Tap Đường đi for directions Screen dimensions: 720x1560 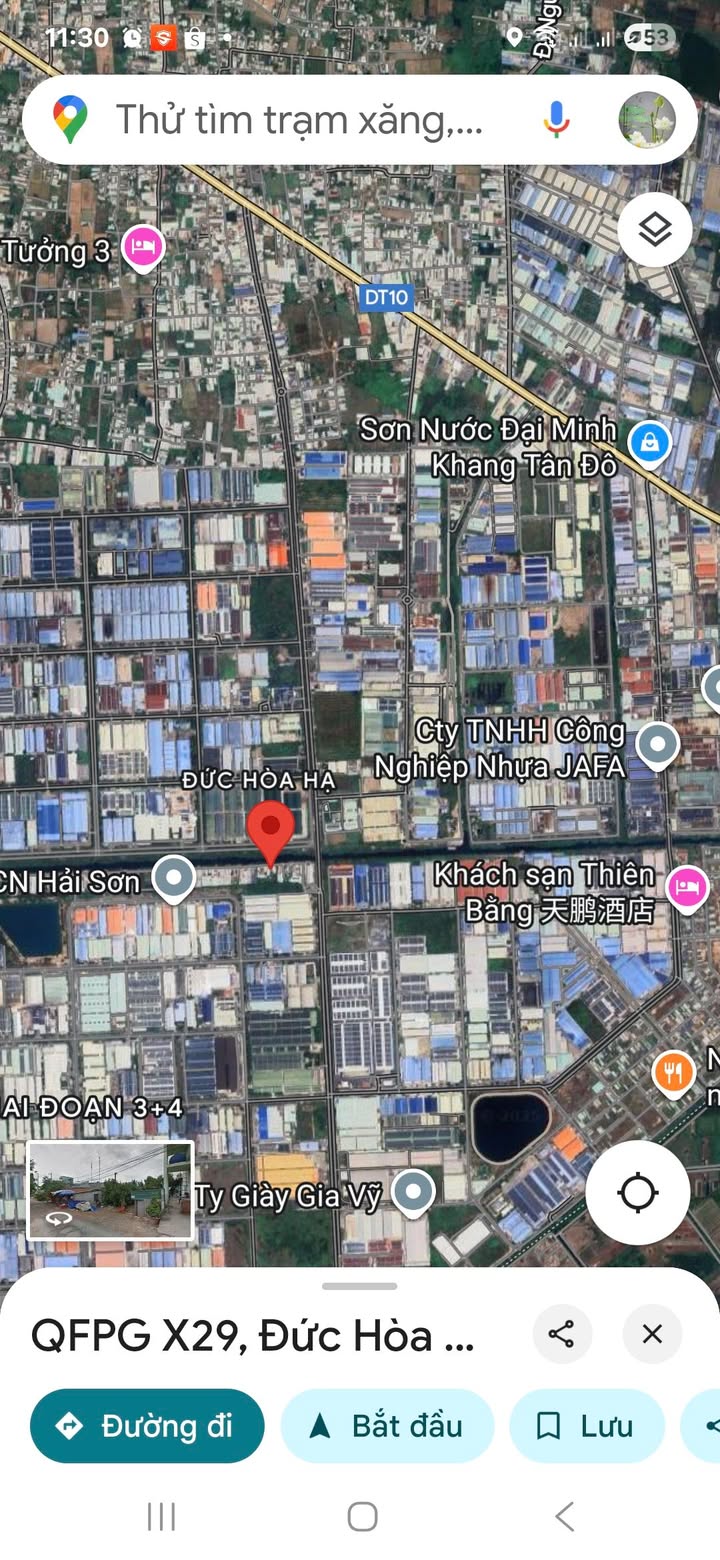point(147,1426)
